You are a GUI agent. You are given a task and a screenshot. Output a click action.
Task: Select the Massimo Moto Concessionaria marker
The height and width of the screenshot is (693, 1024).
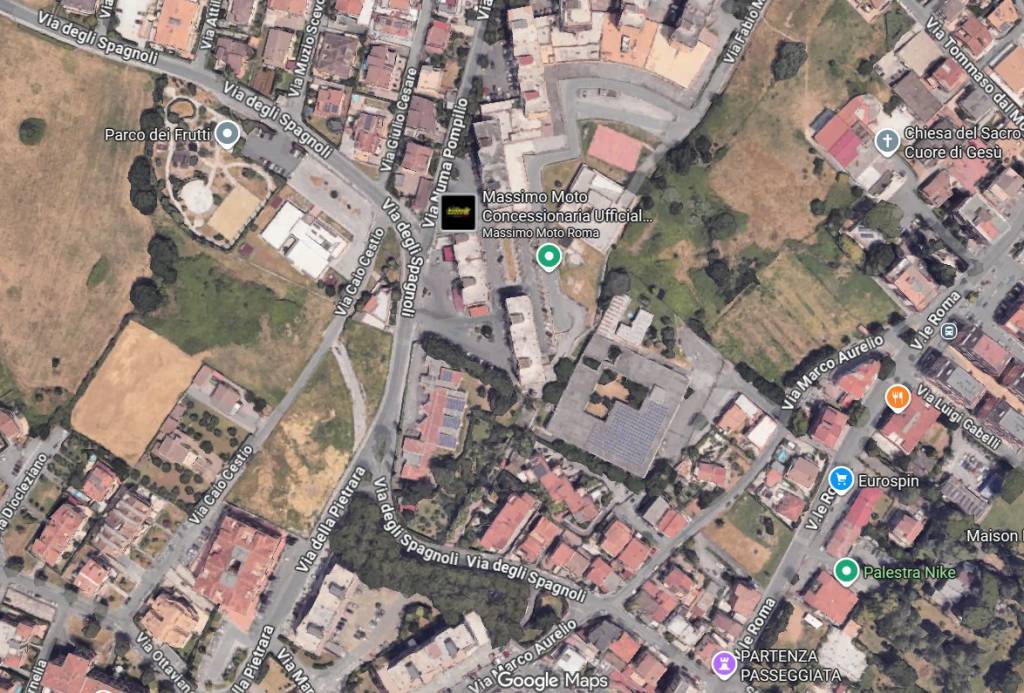click(x=459, y=212)
